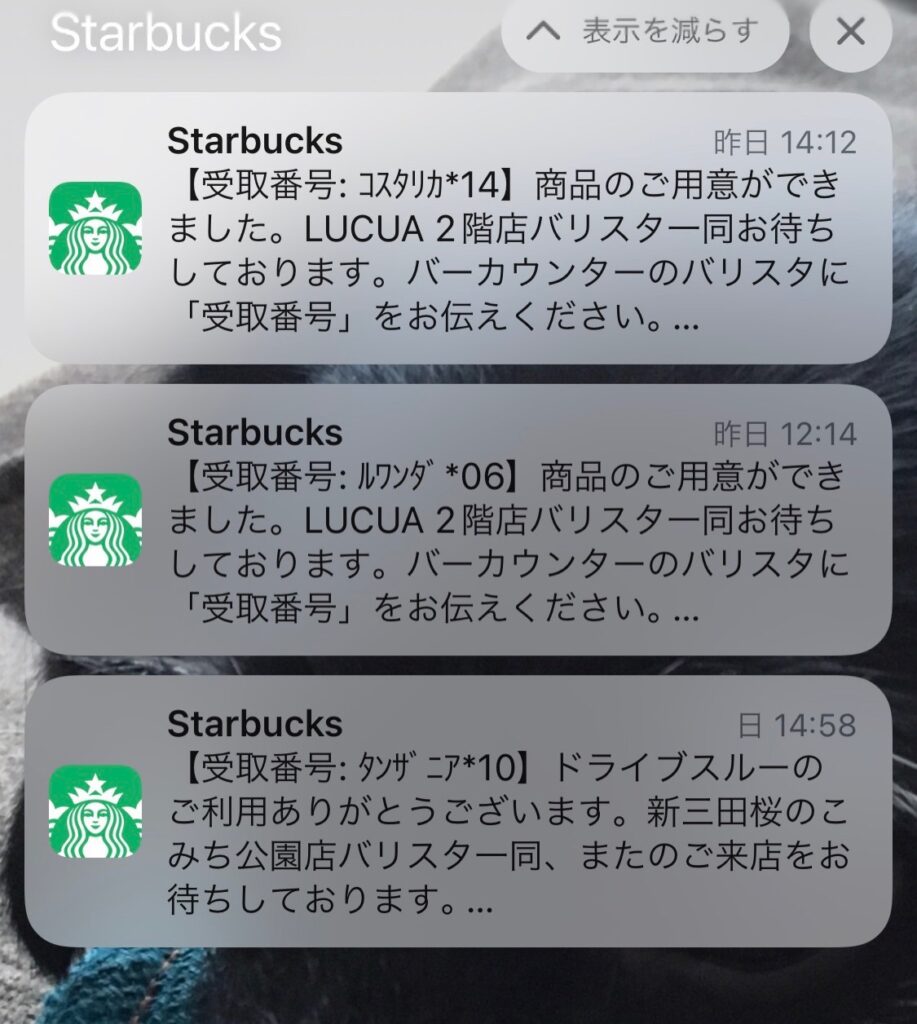Collapse notifications with 表示を減らす button
The width and height of the screenshot is (917, 1024).
pos(645,32)
